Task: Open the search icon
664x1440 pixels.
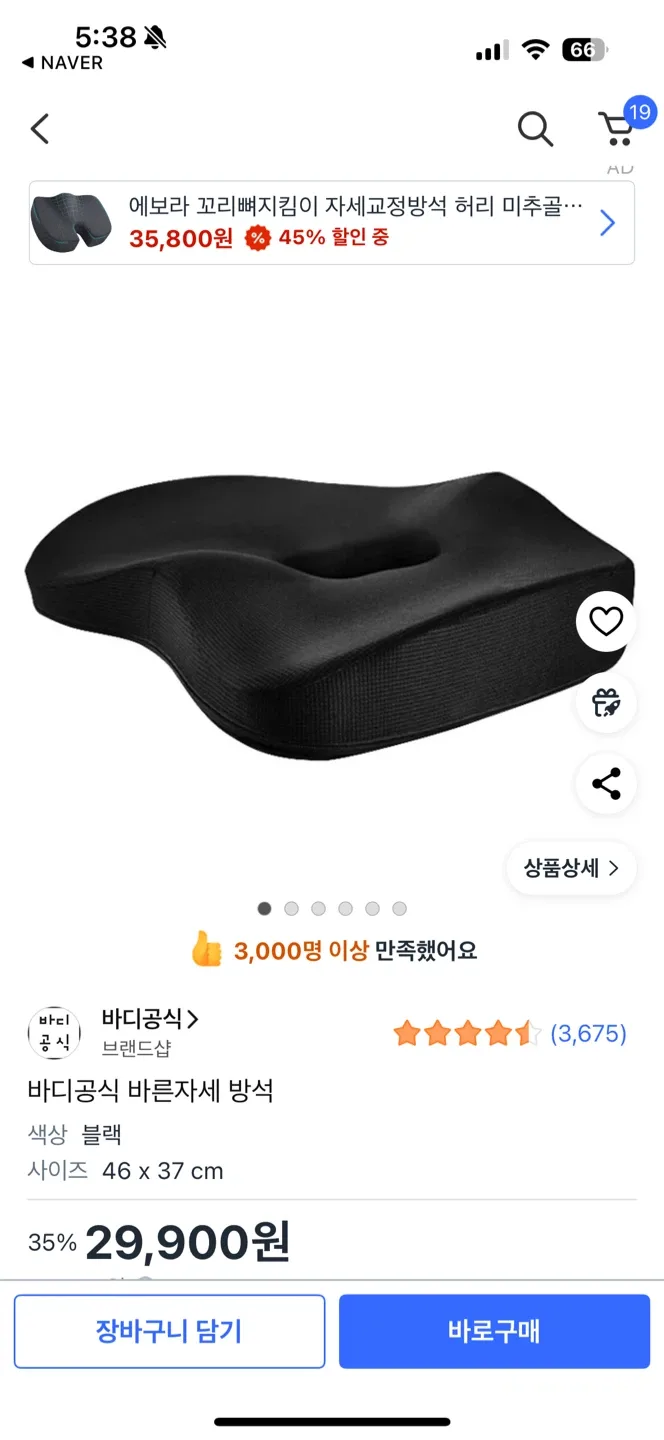Action: (535, 129)
